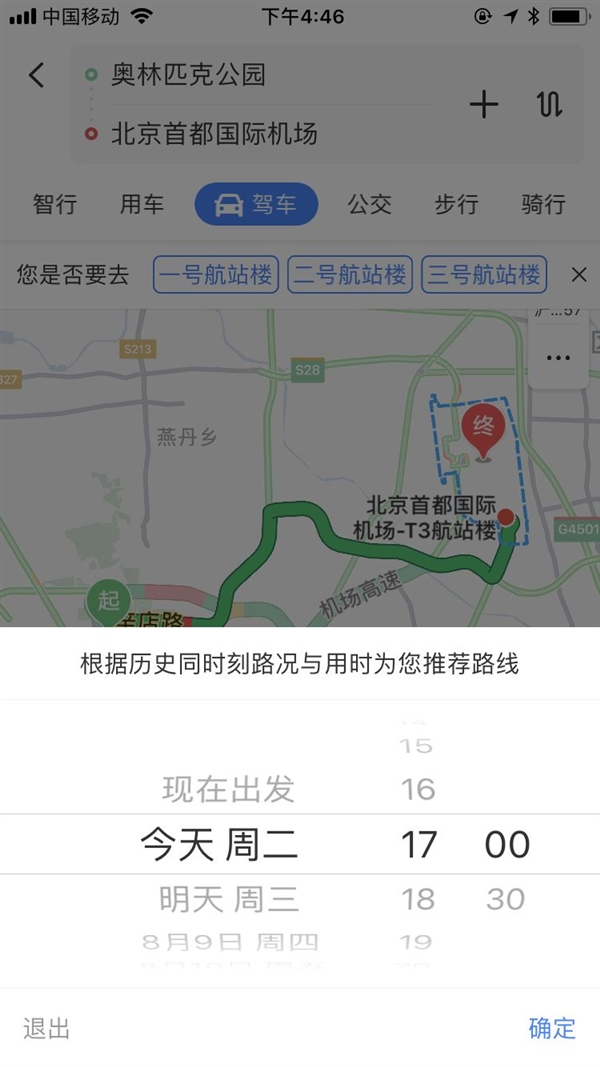Exit the time picker via 退出
Screen dimensions: 600x1067
47,1028
